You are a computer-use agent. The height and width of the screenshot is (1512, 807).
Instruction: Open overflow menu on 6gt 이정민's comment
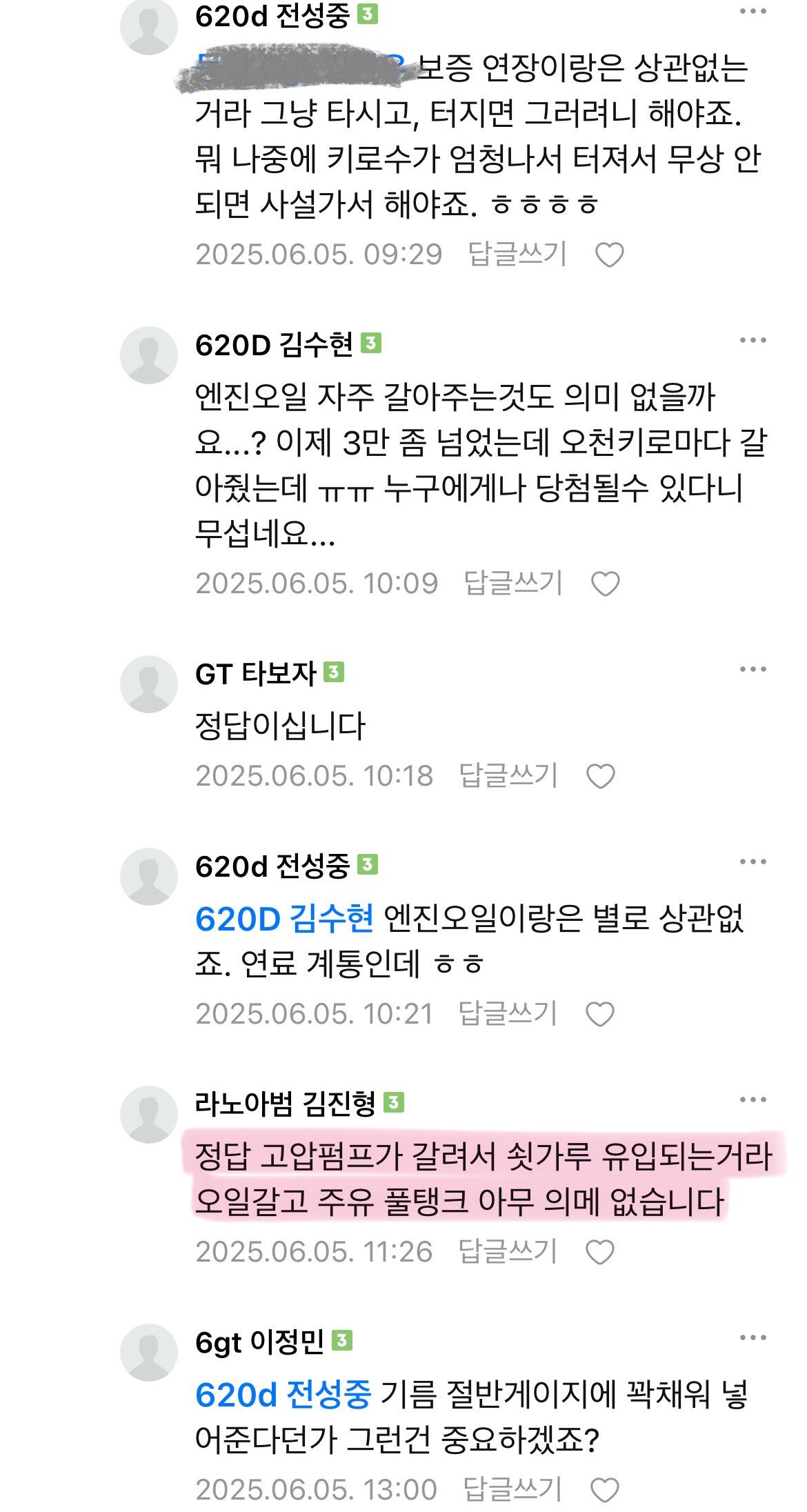(x=753, y=1337)
